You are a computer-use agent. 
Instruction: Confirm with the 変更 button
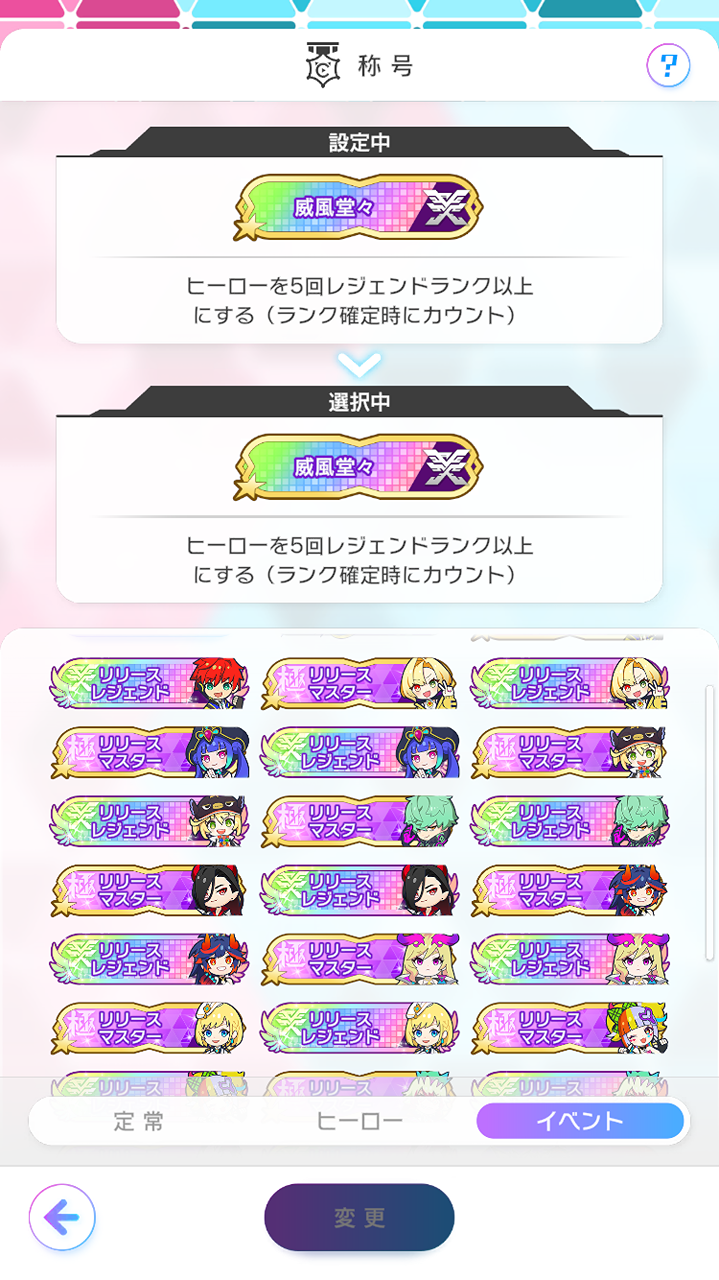point(359,1217)
